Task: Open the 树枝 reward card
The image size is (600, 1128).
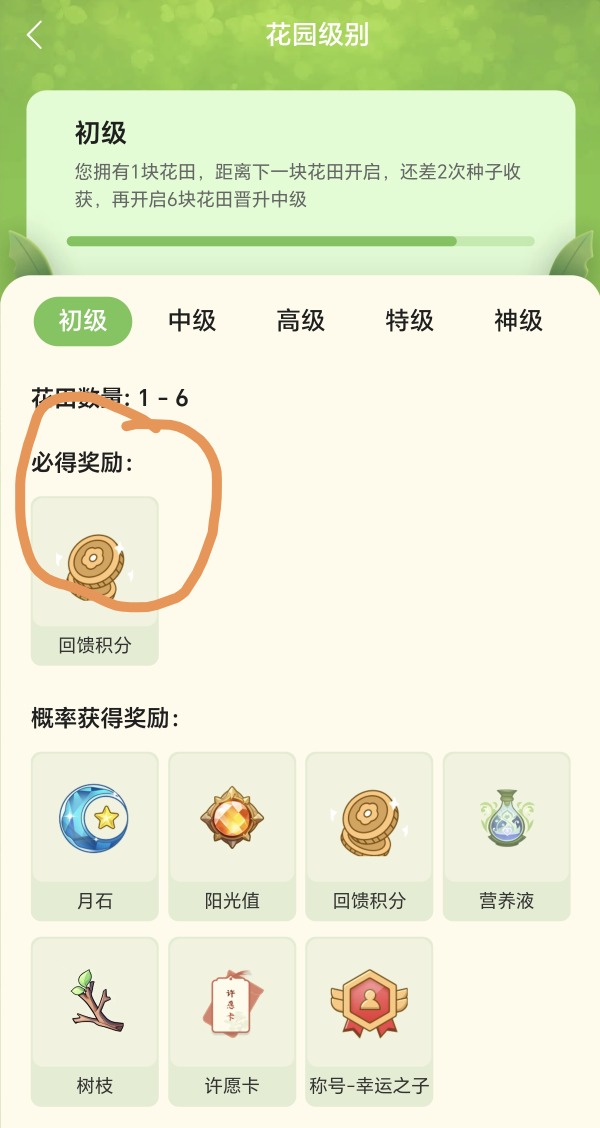Action: [95, 1020]
